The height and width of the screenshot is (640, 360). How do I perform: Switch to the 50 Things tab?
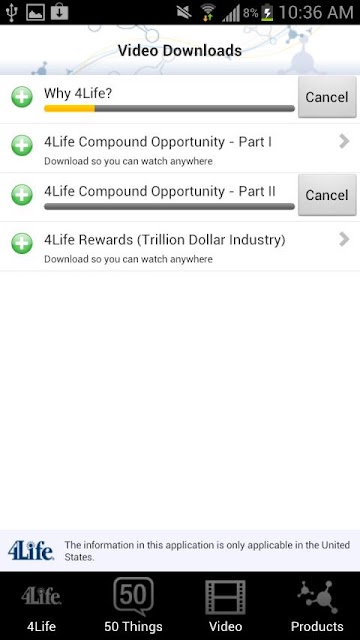click(x=133, y=606)
